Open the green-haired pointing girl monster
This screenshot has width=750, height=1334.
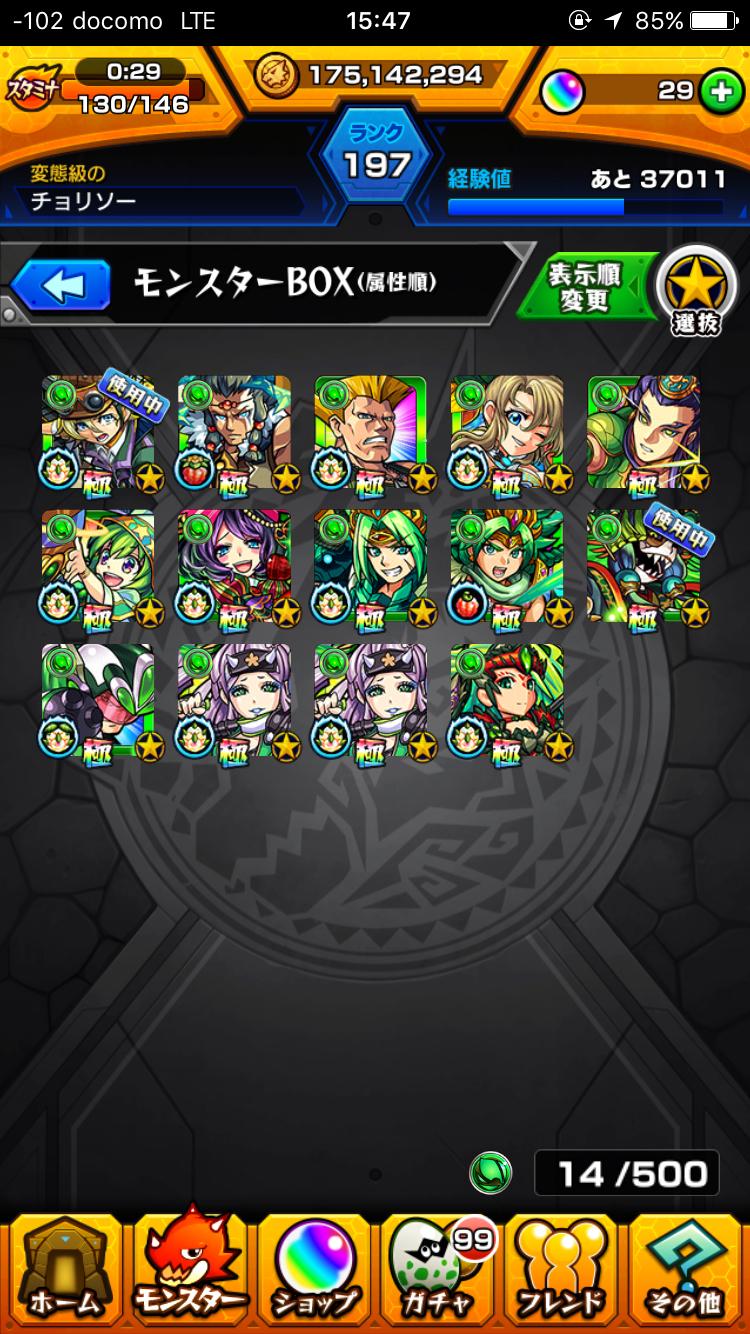tap(98, 566)
